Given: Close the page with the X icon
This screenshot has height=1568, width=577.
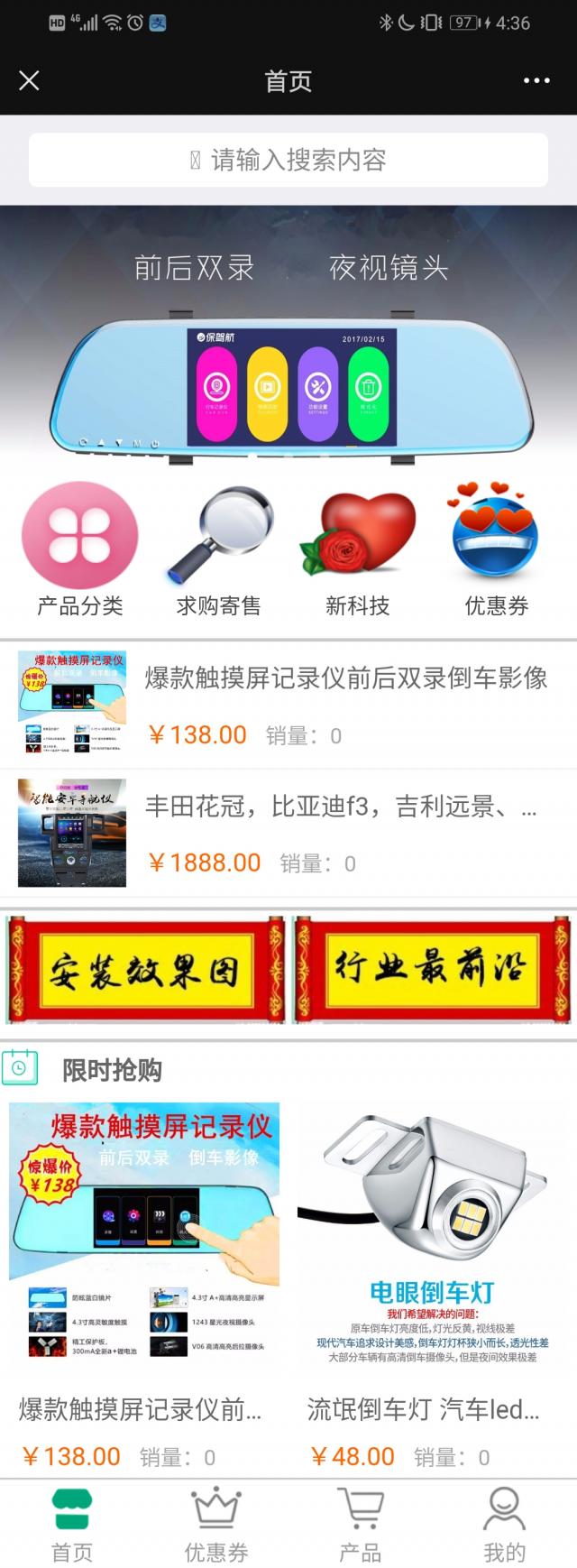Looking at the screenshot, I should point(29,81).
